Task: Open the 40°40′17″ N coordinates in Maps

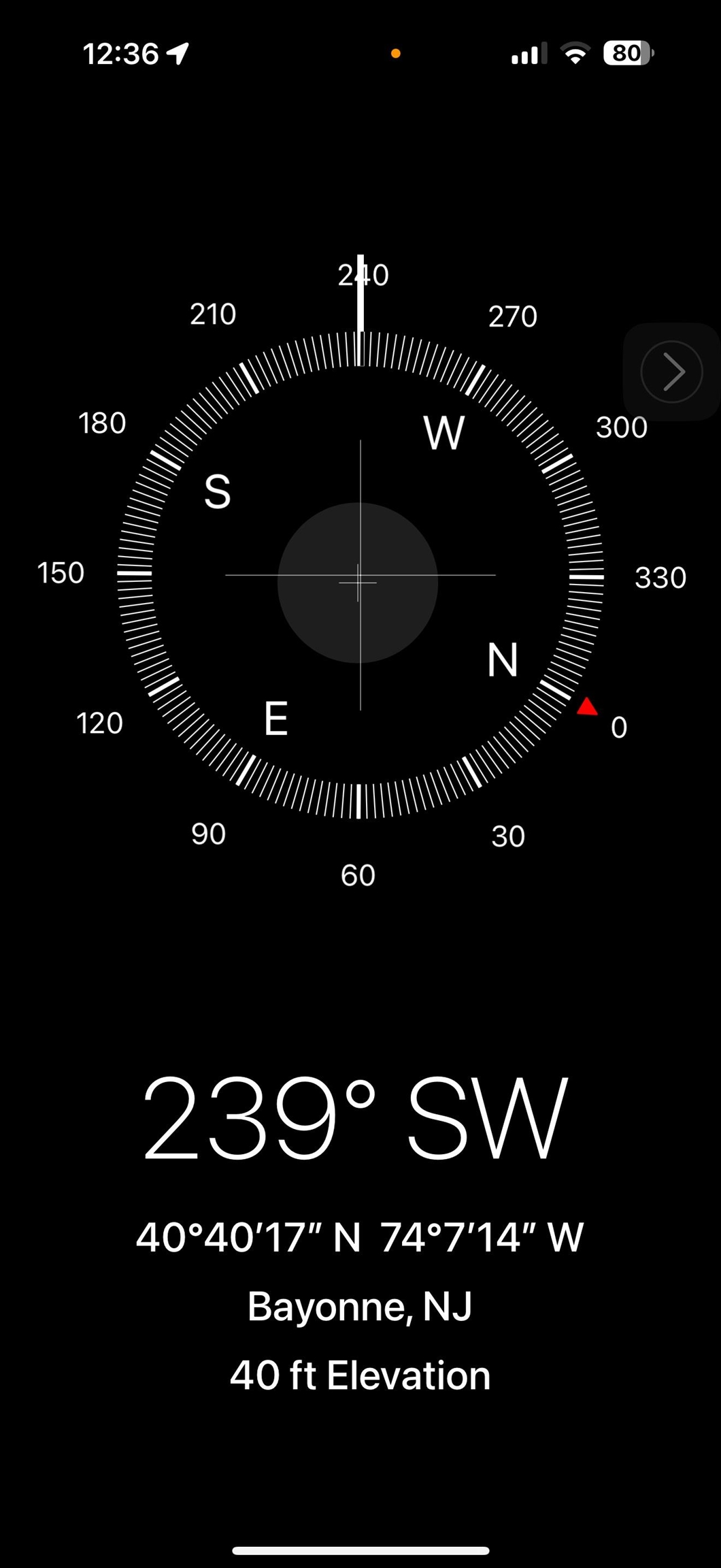Action: [x=360, y=1237]
